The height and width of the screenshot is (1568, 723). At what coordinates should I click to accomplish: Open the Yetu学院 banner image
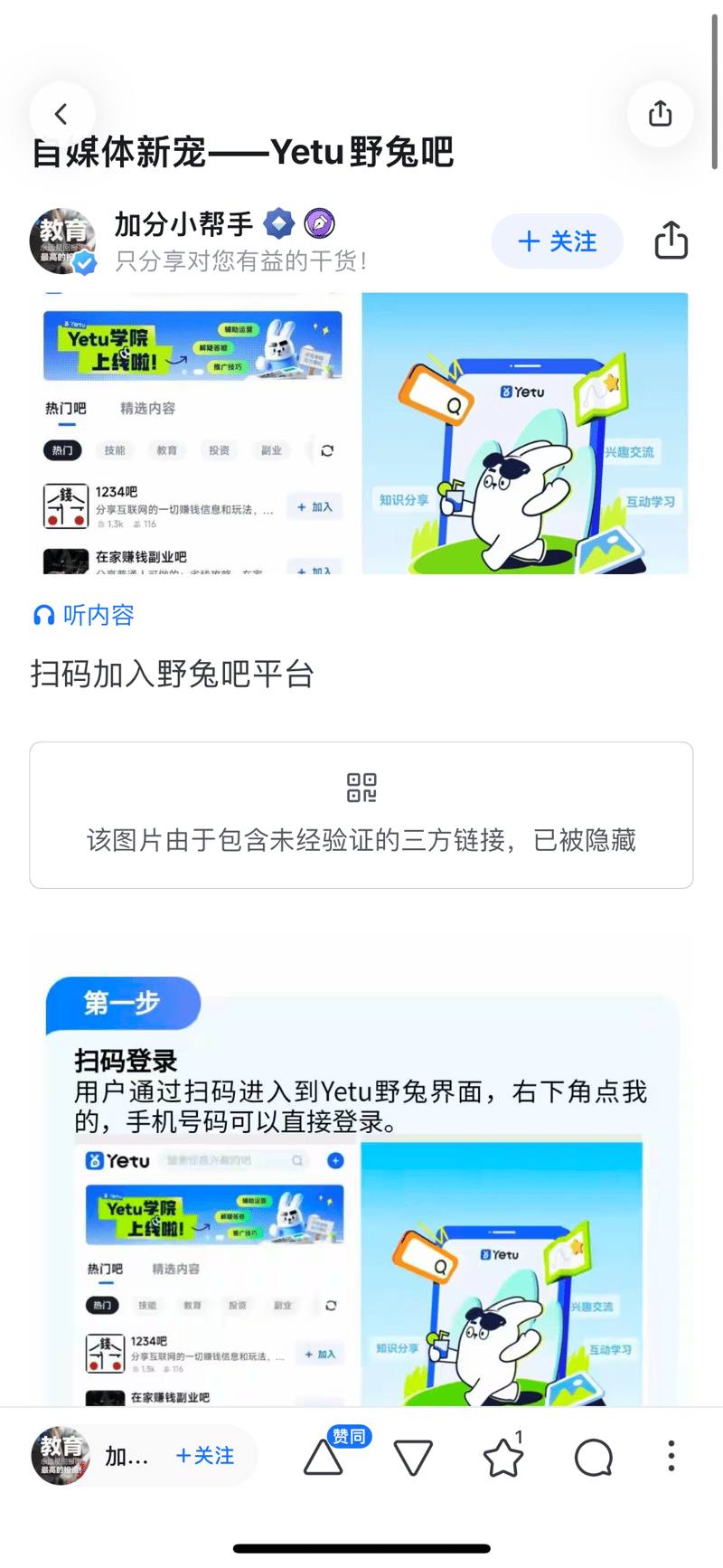192,345
